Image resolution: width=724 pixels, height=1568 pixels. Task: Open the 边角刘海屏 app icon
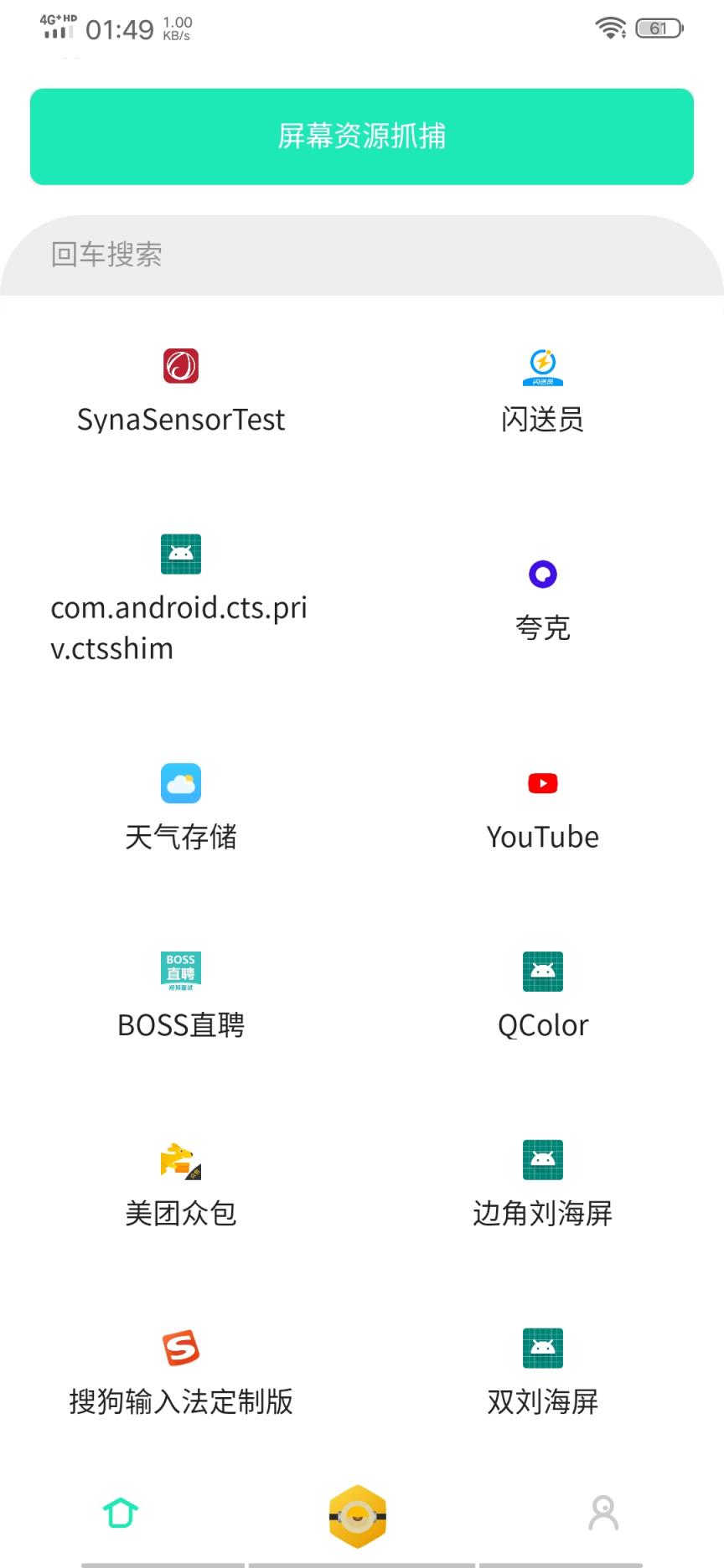point(543,1160)
